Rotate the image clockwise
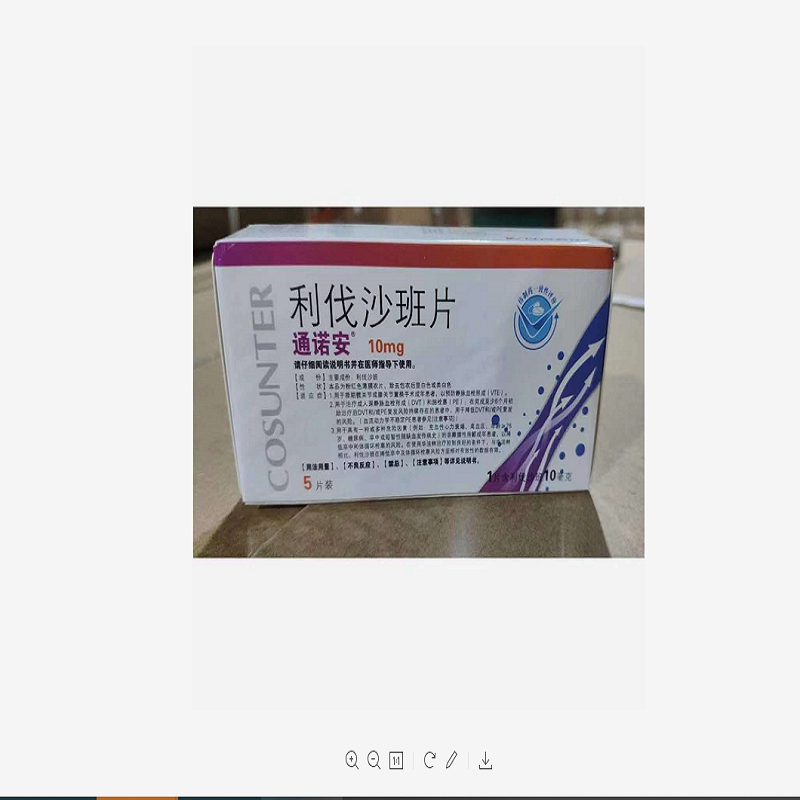Image resolution: width=800 pixels, height=800 pixels. 429,760
